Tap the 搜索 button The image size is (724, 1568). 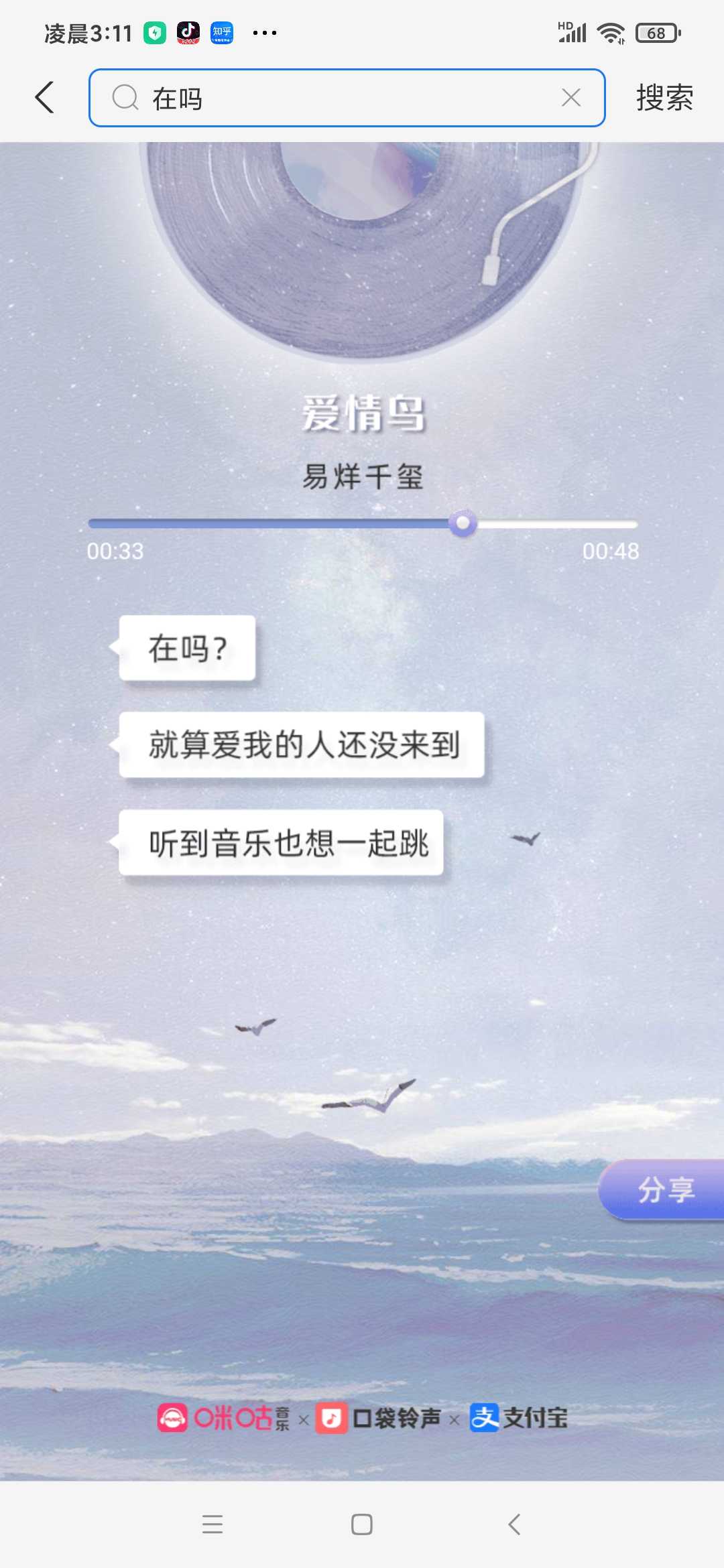664,98
